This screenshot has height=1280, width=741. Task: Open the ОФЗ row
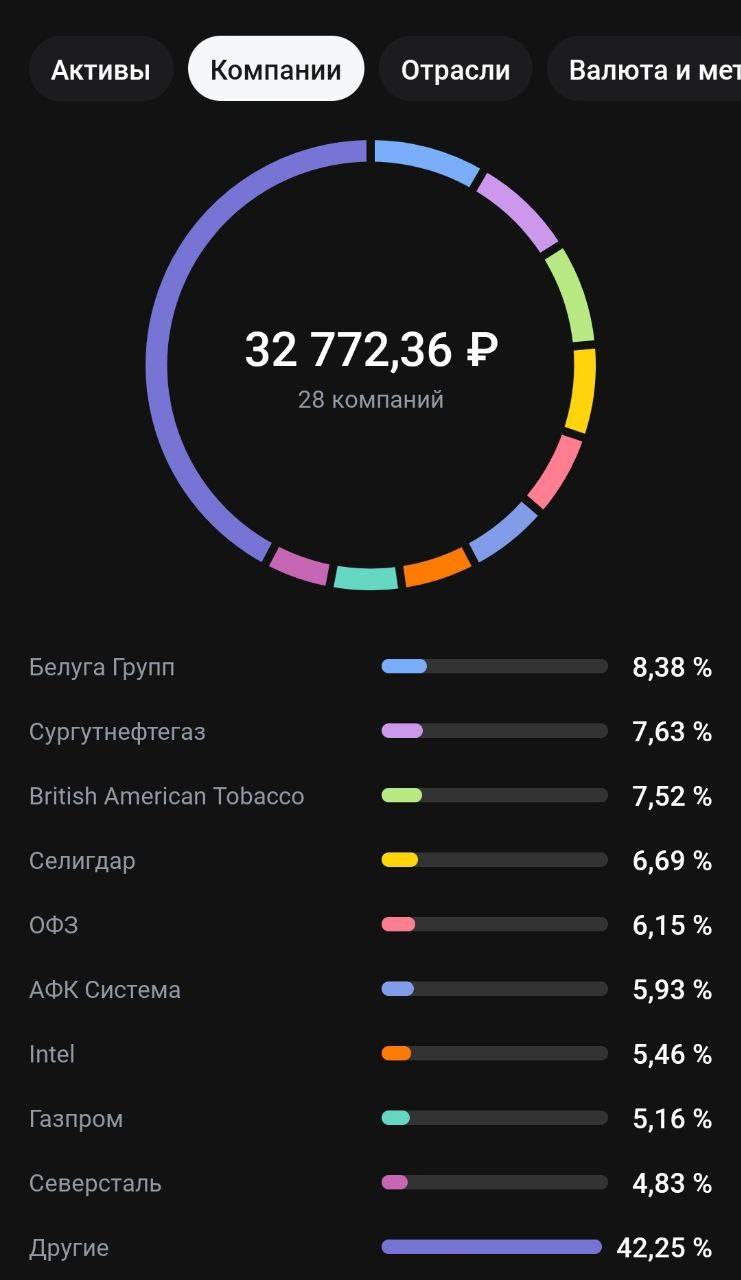tap(370, 925)
